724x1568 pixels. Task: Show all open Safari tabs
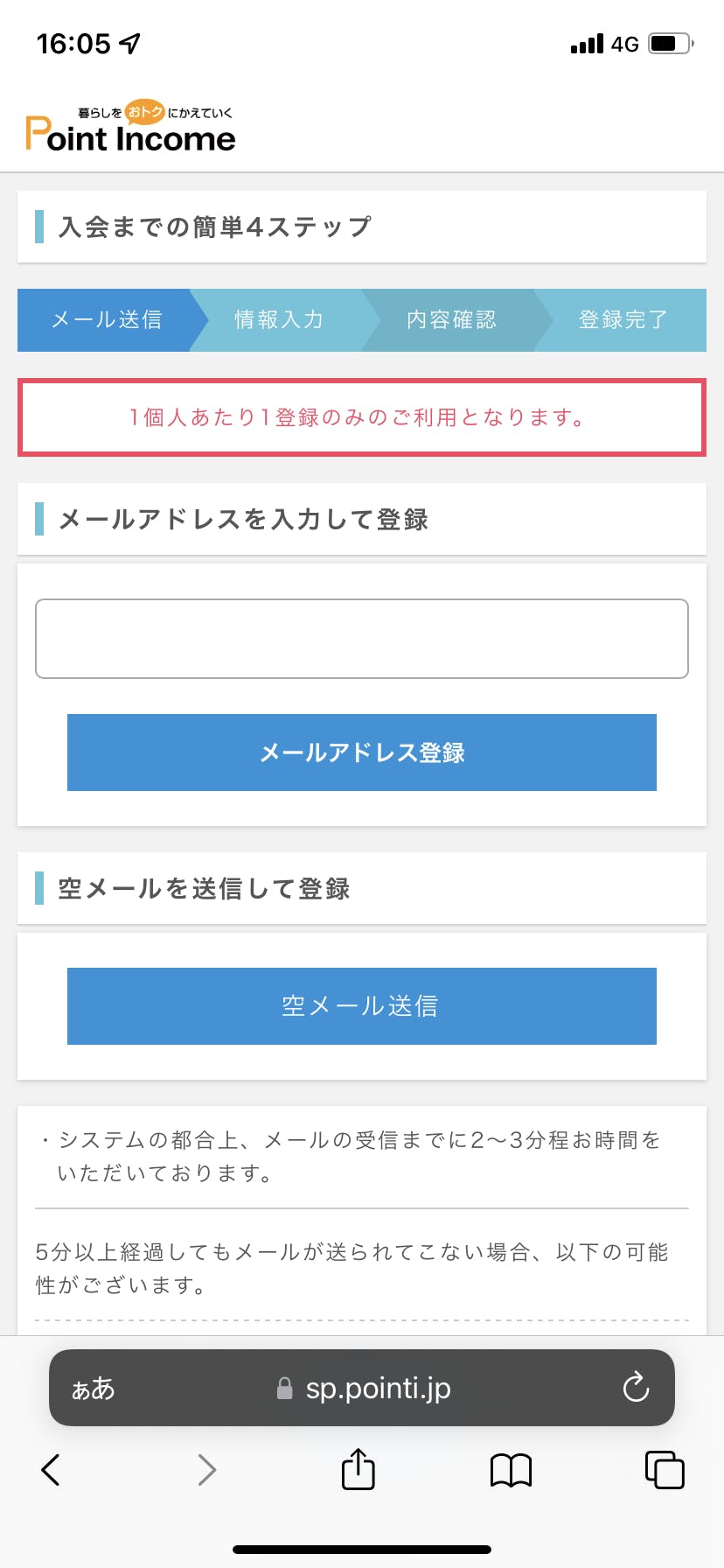665,1470
